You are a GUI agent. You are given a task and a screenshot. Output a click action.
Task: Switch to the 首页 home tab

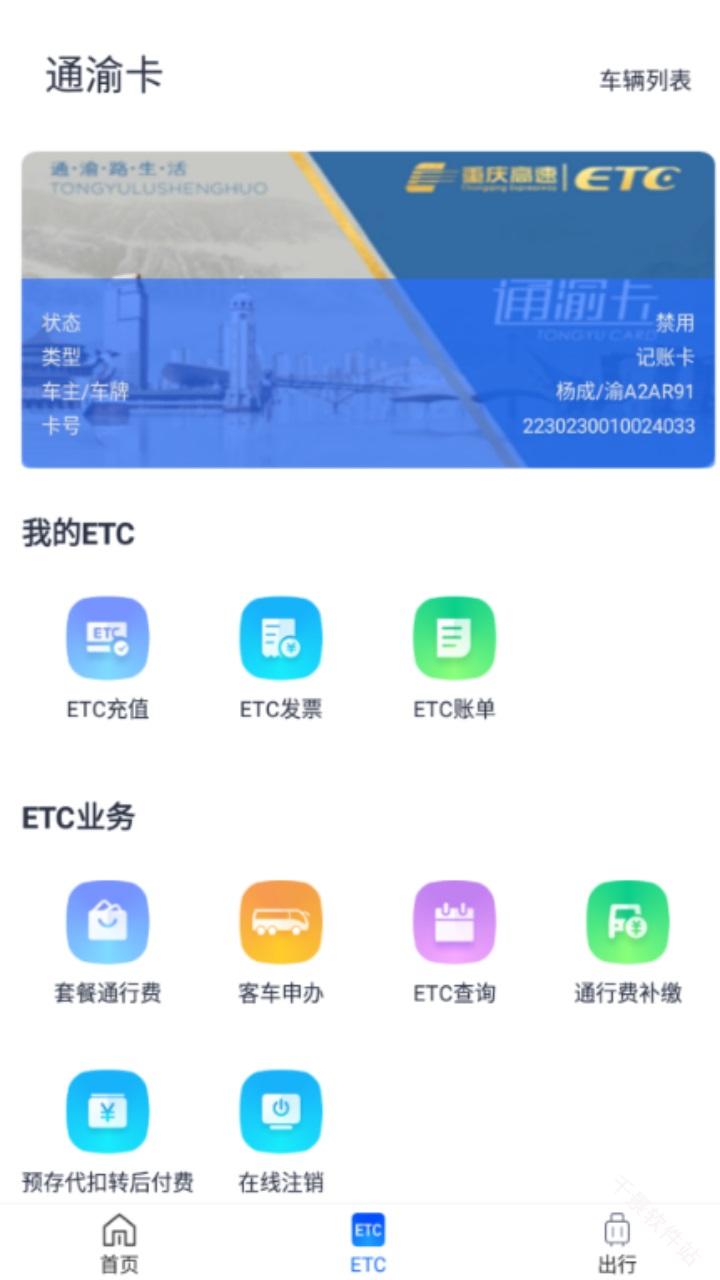[x=119, y=1243]
